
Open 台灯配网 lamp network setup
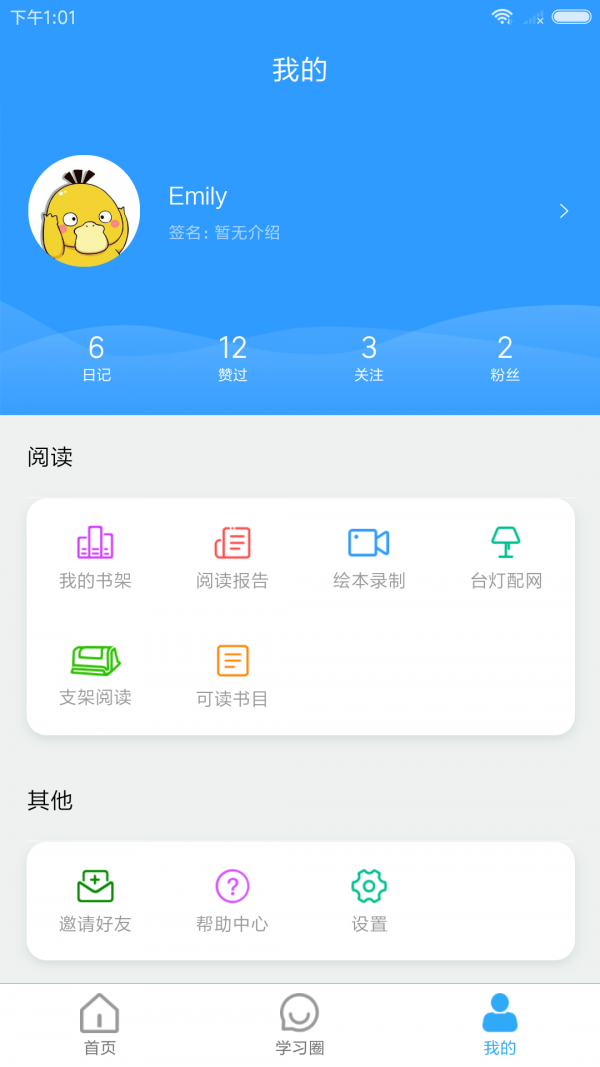tap(506, 557)
